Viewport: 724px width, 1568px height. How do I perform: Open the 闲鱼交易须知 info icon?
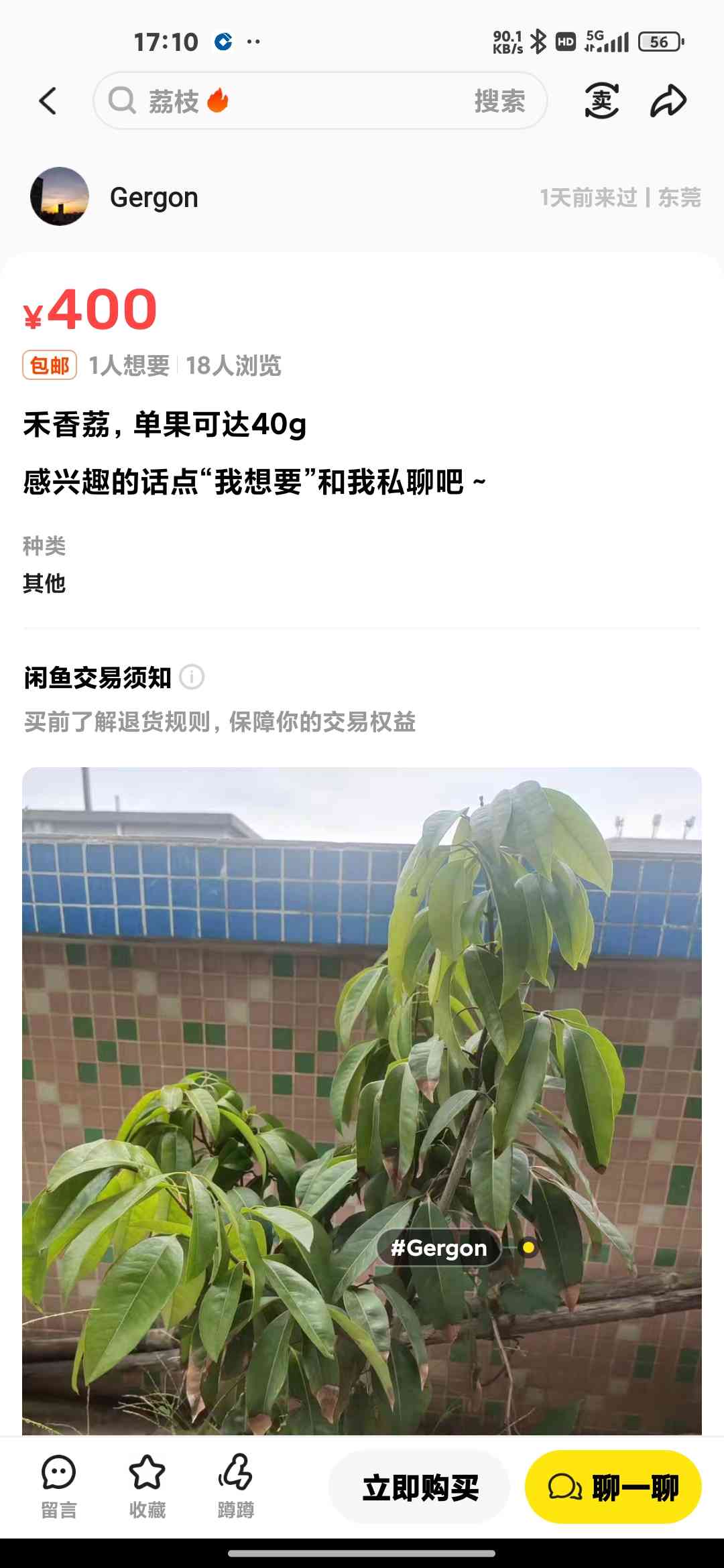[x=192, y=677]
